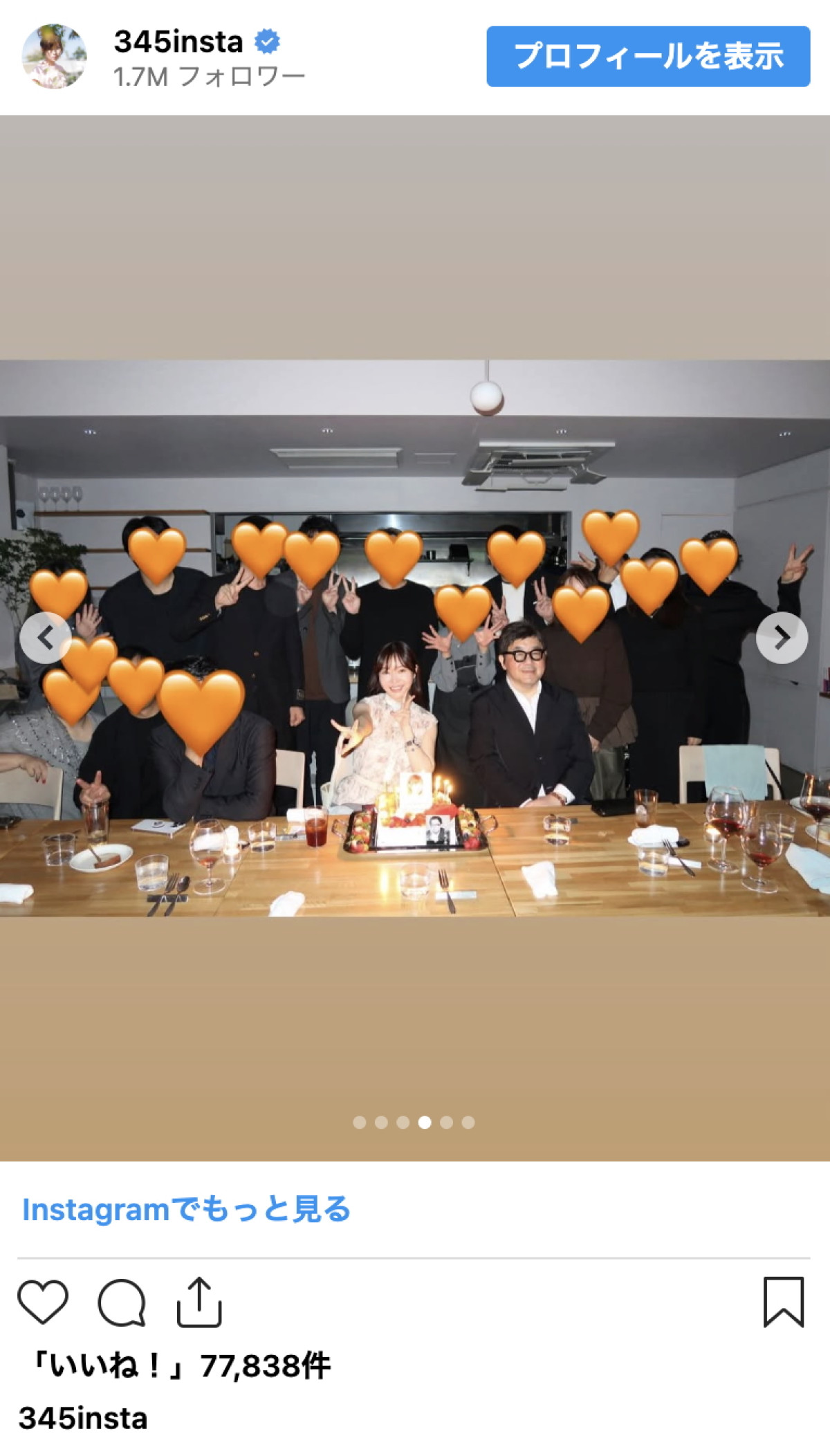Go to the previous photo in the carousel

coord(45,637)
